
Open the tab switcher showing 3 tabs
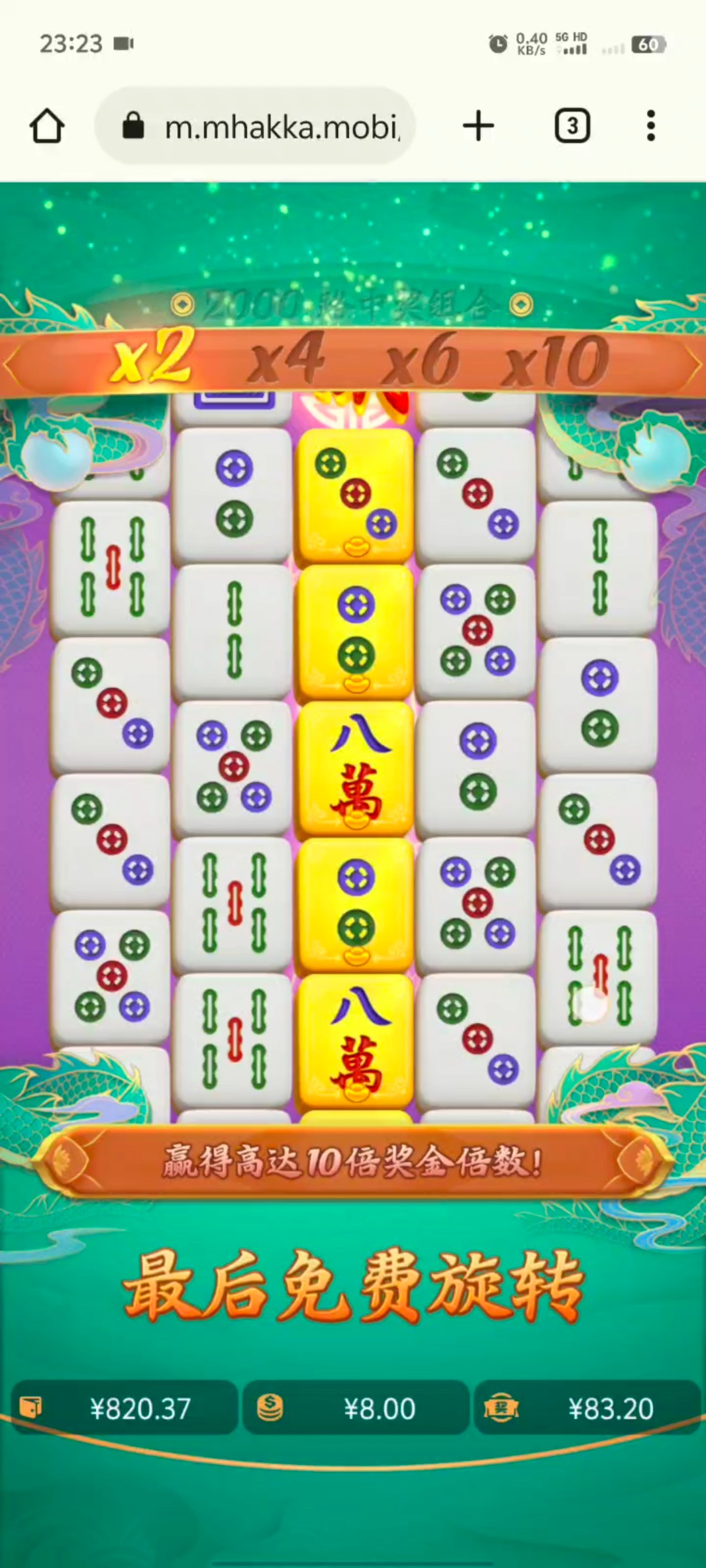[572, 126]
